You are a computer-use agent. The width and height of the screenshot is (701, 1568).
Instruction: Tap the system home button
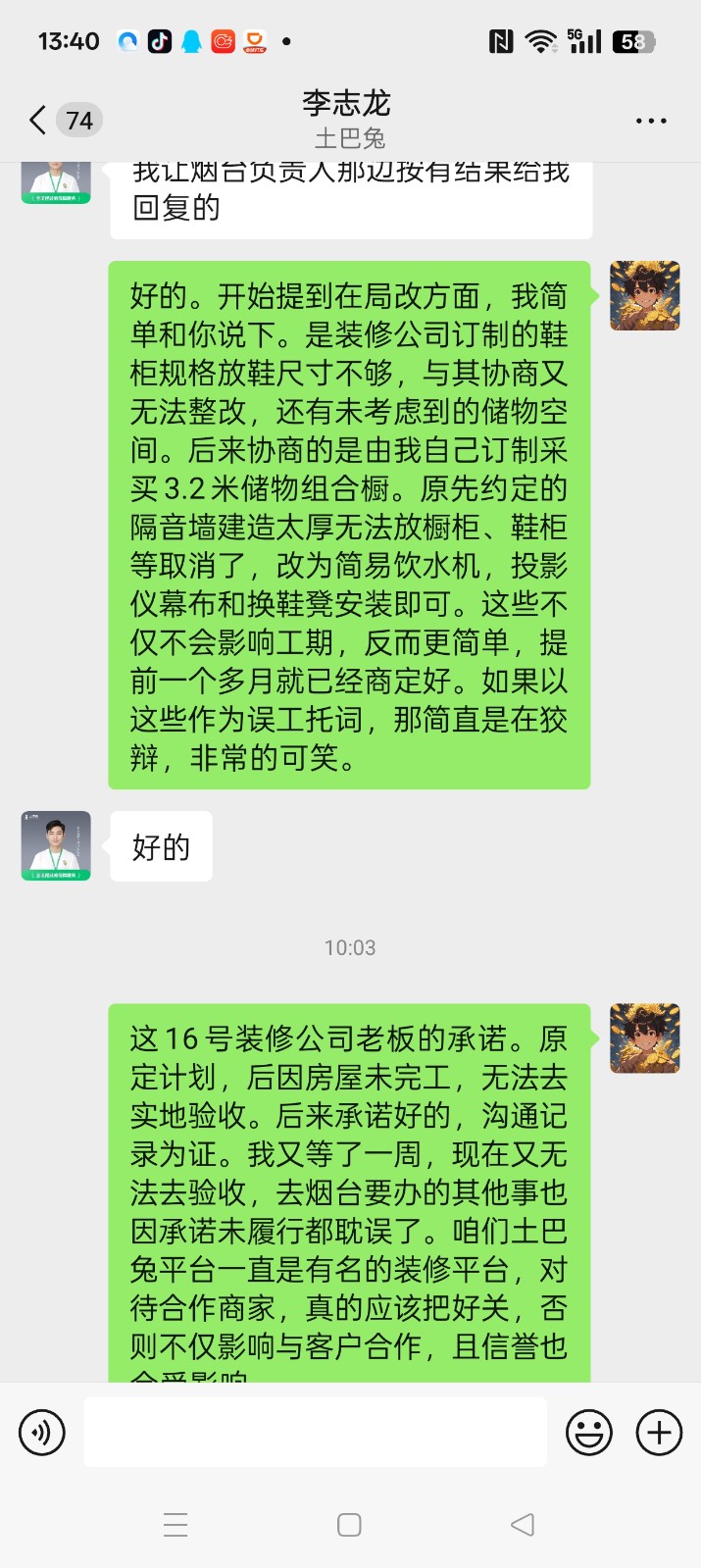pyautogui.click(x=349, y=1525)
